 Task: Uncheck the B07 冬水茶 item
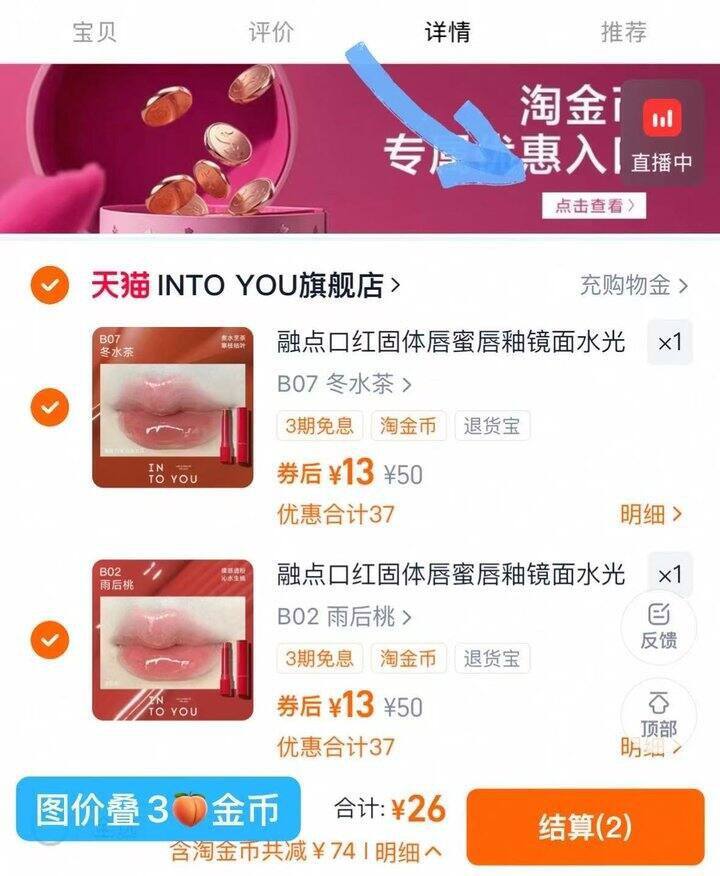pyautogui.click(x=49, y=407)
